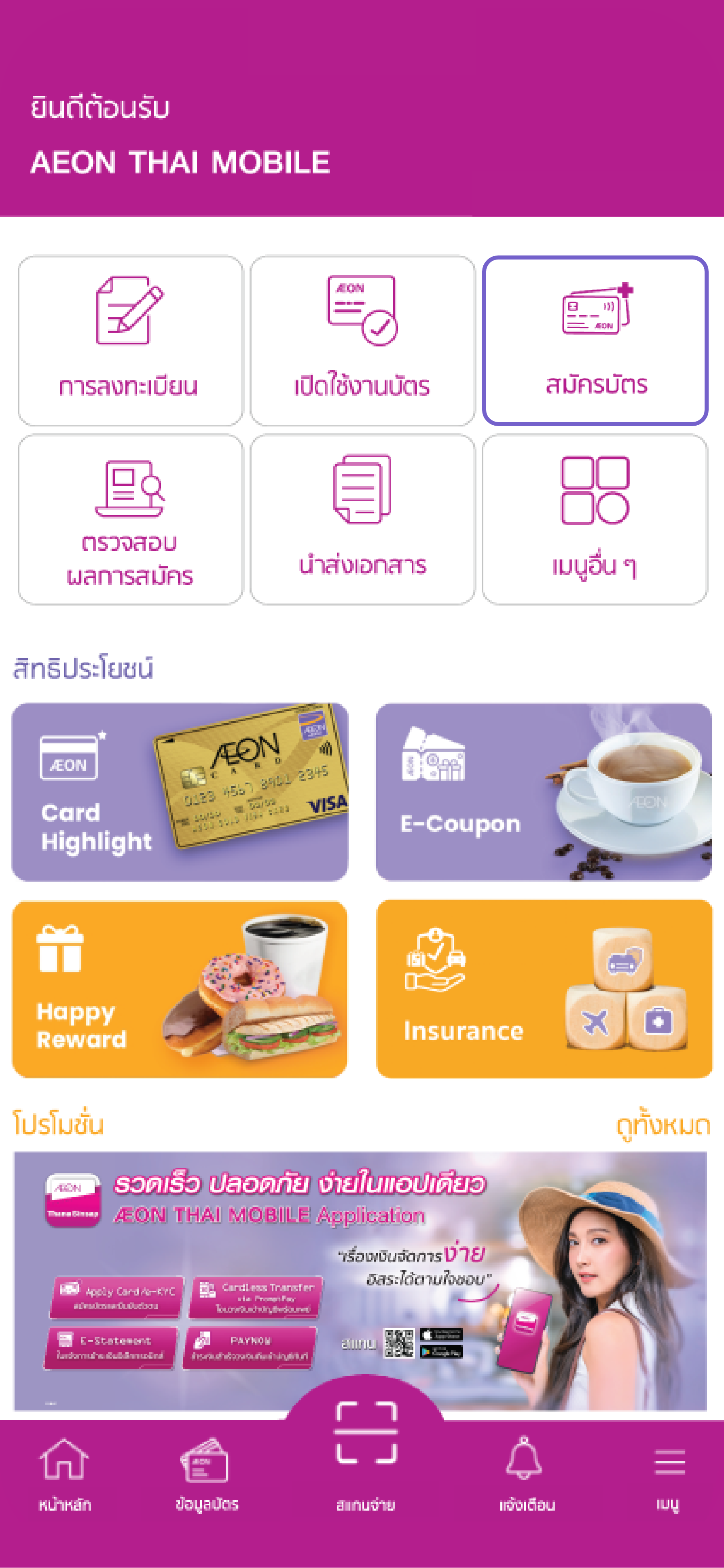Select เปิดใช้งานบัตร card activation

pos(362,340)
